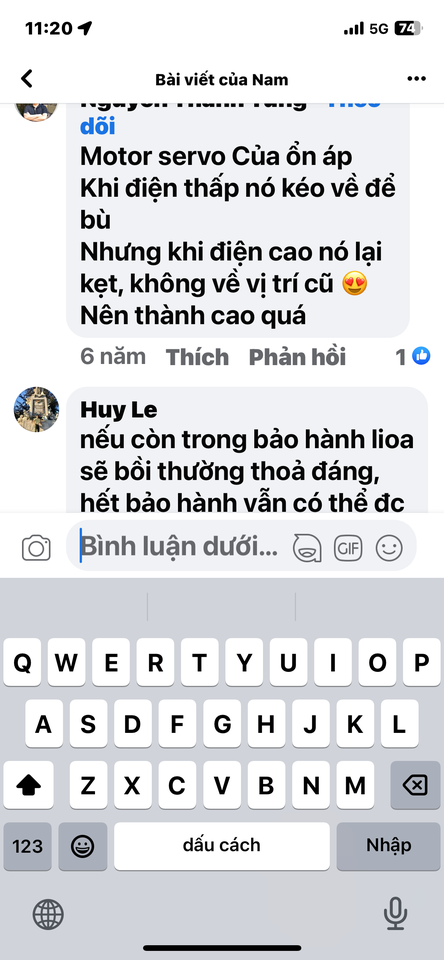444x960 pixels.
Task: Switch keyboard language with globe icon
Action: [x=48, y=915]
